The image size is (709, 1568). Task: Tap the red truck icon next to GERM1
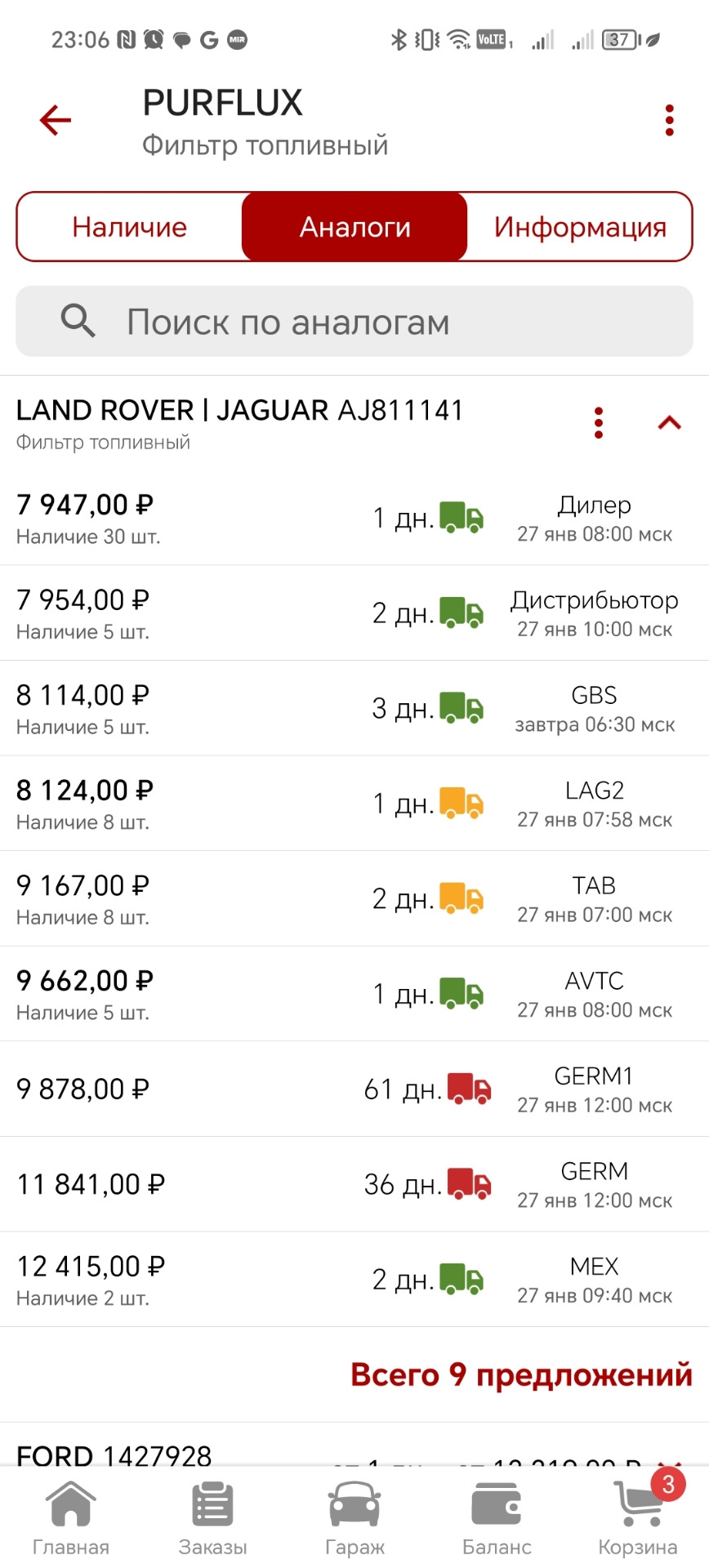coord(466,1089)
